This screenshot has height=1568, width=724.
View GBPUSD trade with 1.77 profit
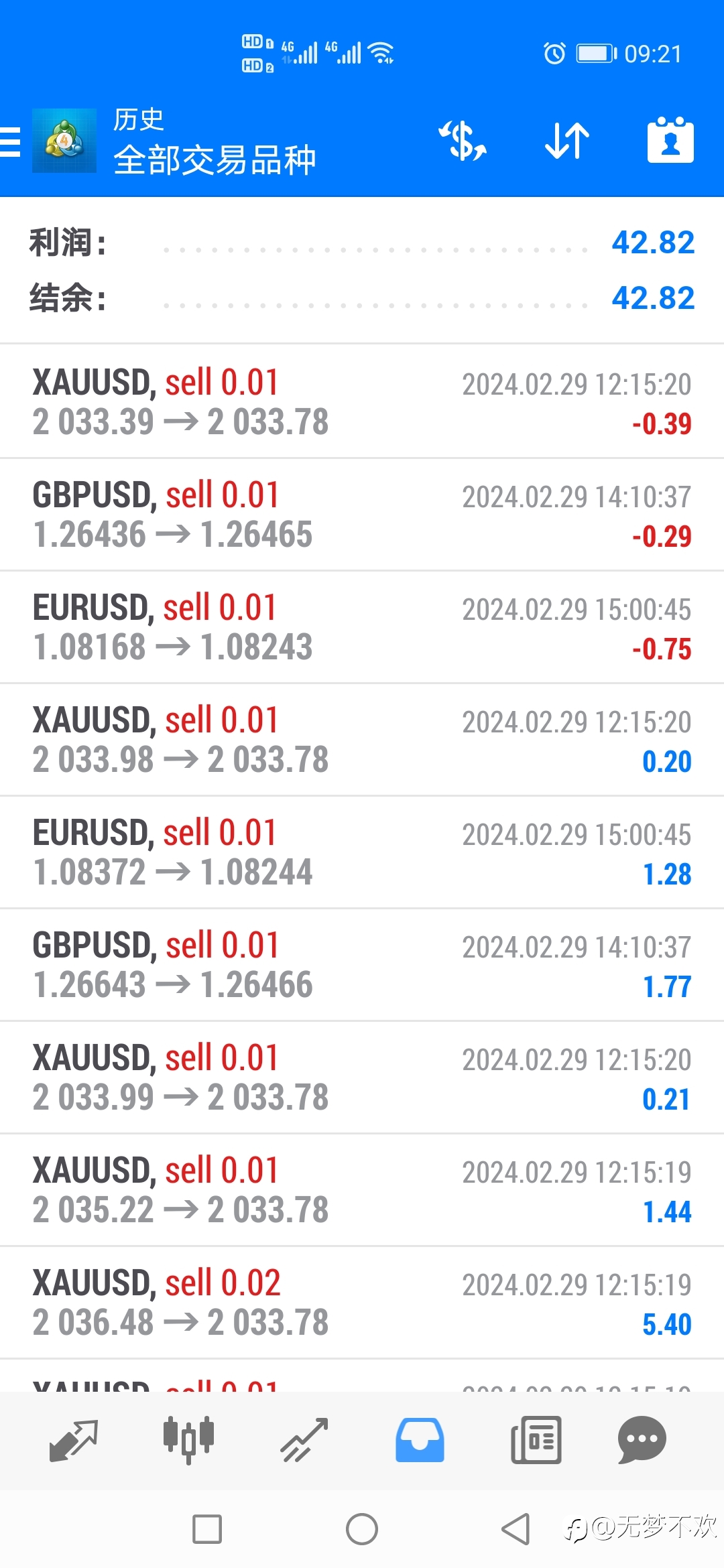[x=362, y=965]
